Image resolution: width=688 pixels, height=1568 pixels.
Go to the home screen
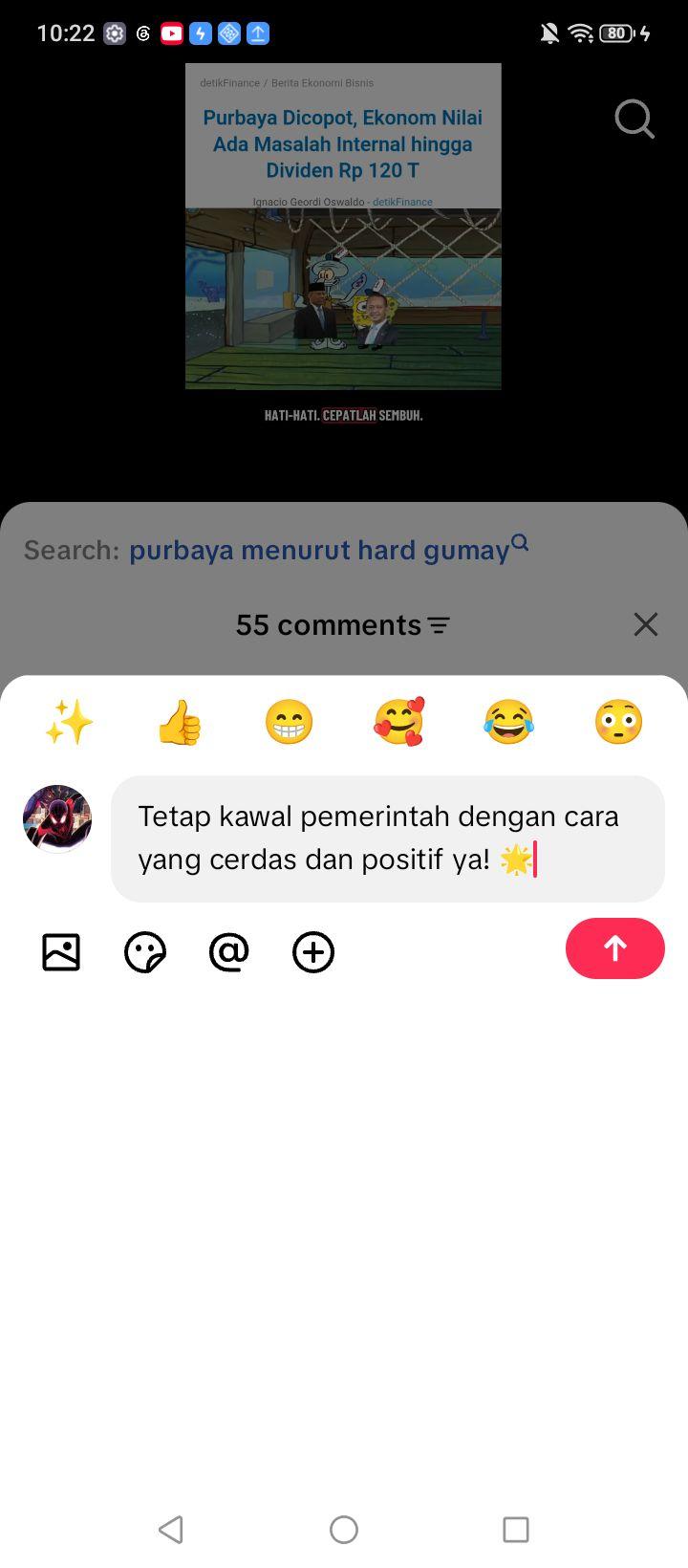(344, 1529)
